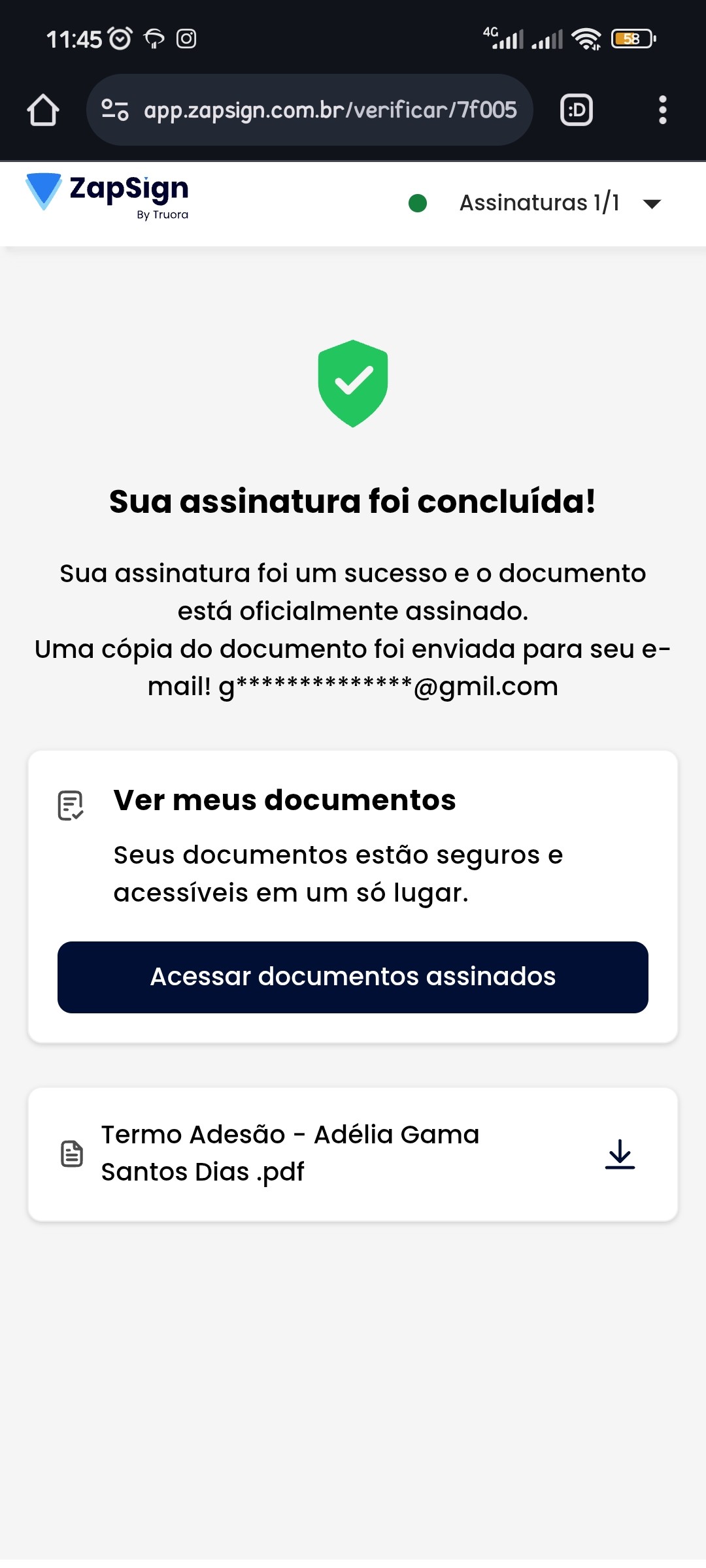View site info icon in address bar

click(x=115, y=110)
